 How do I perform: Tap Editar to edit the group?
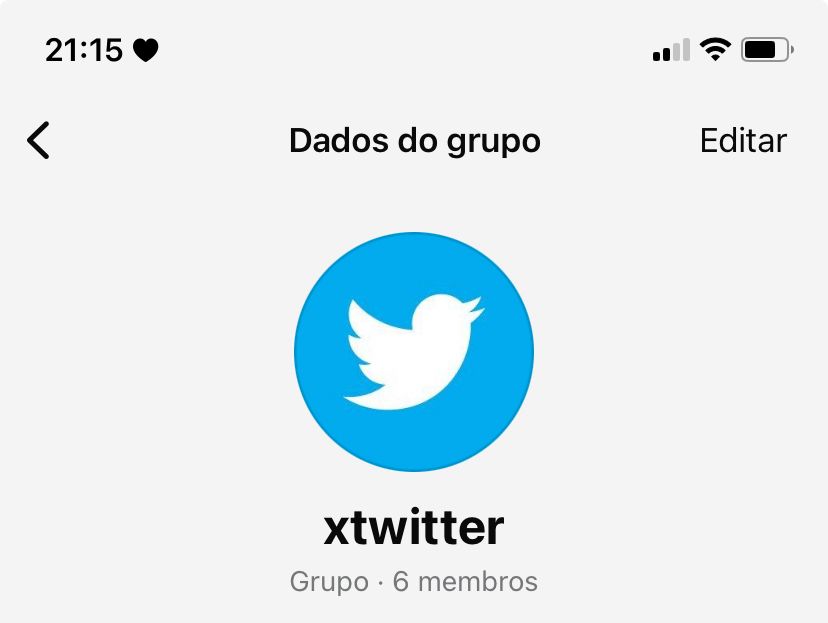click(x=743, y=141)
